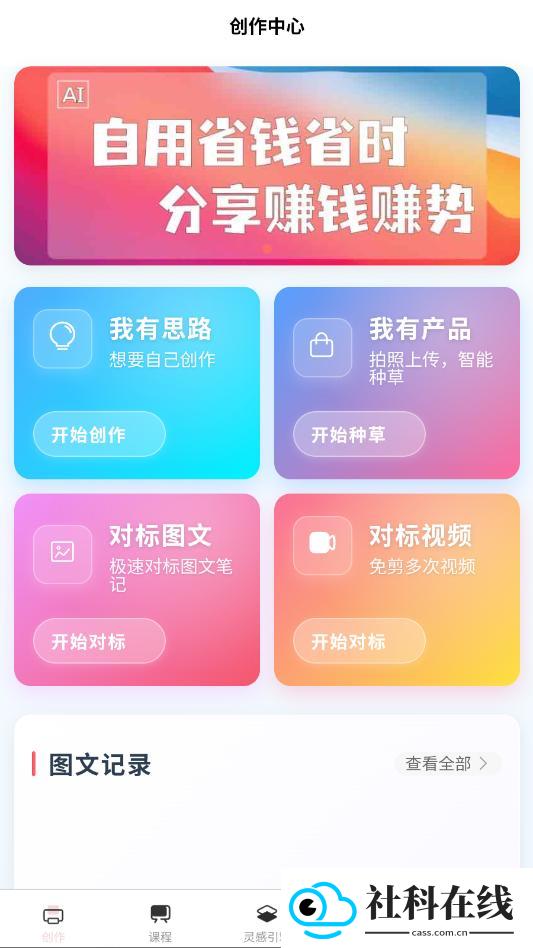Start 开始对标 in the 对标图文 card
Viewport: 533px width, 948px height.
point(99,641)
